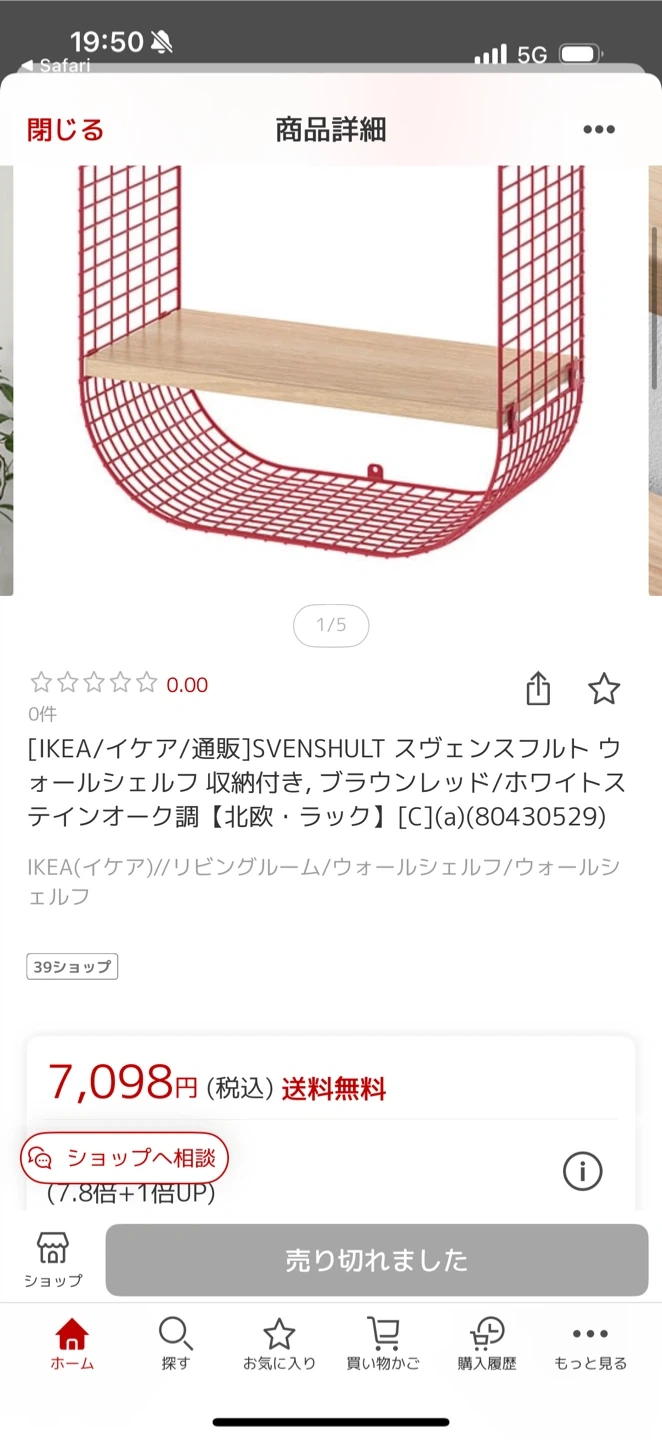Open the お気に入り favorites tab

(279, 1344)
